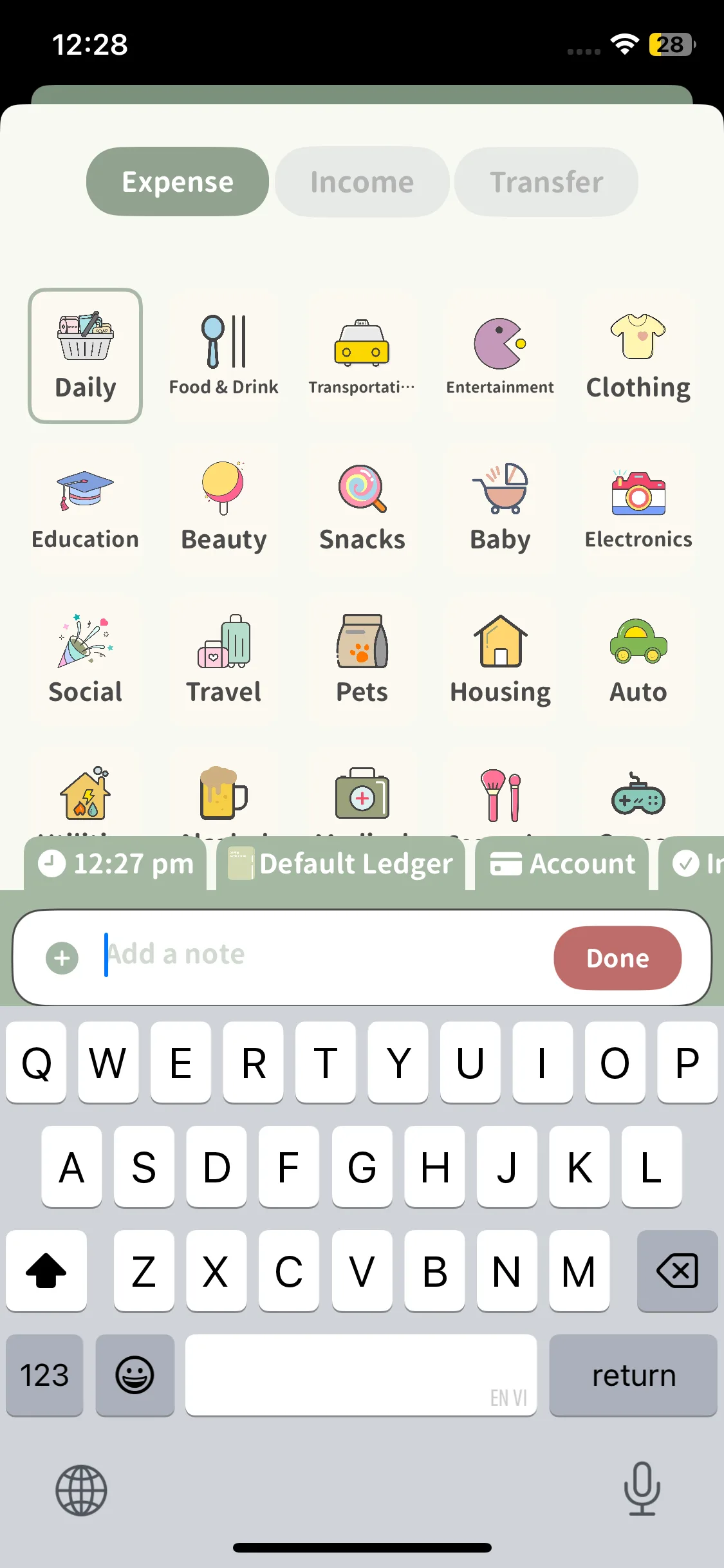Open the Default Ledger selector

pyautogui.click(x=341, y=864)
